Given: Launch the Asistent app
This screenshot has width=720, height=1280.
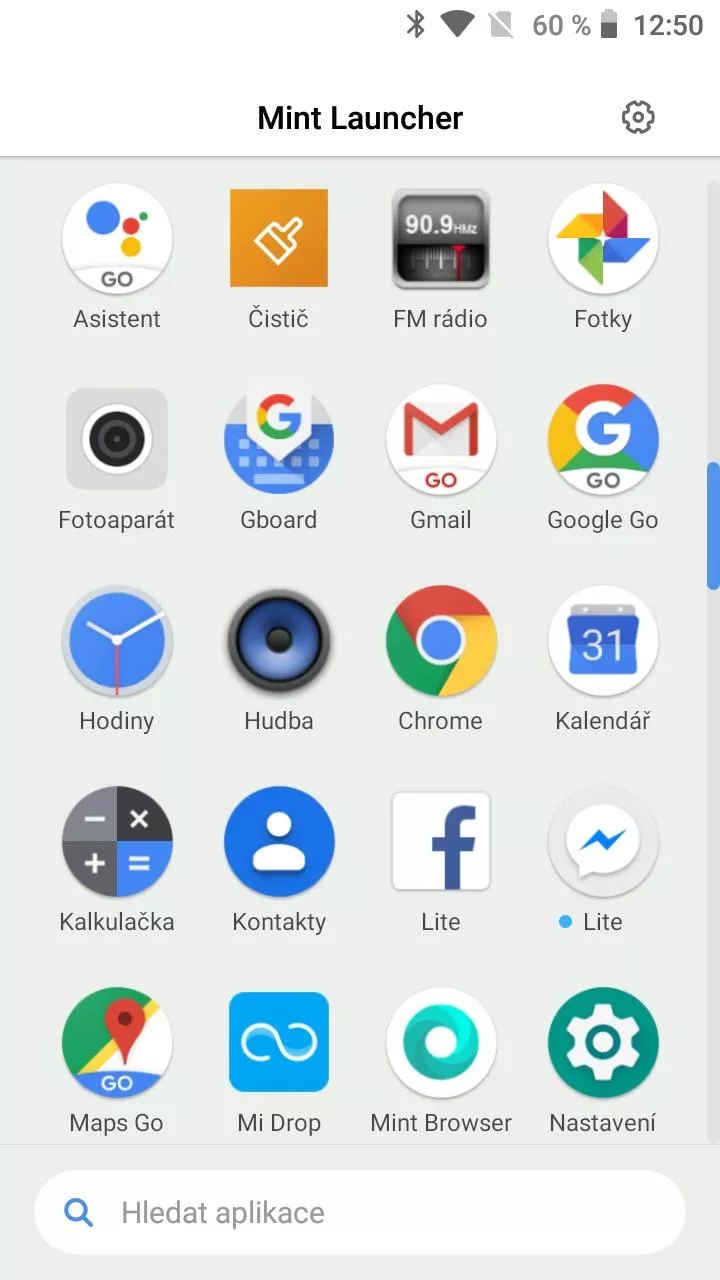Looking at the screenshot, I should pos(117,240).
